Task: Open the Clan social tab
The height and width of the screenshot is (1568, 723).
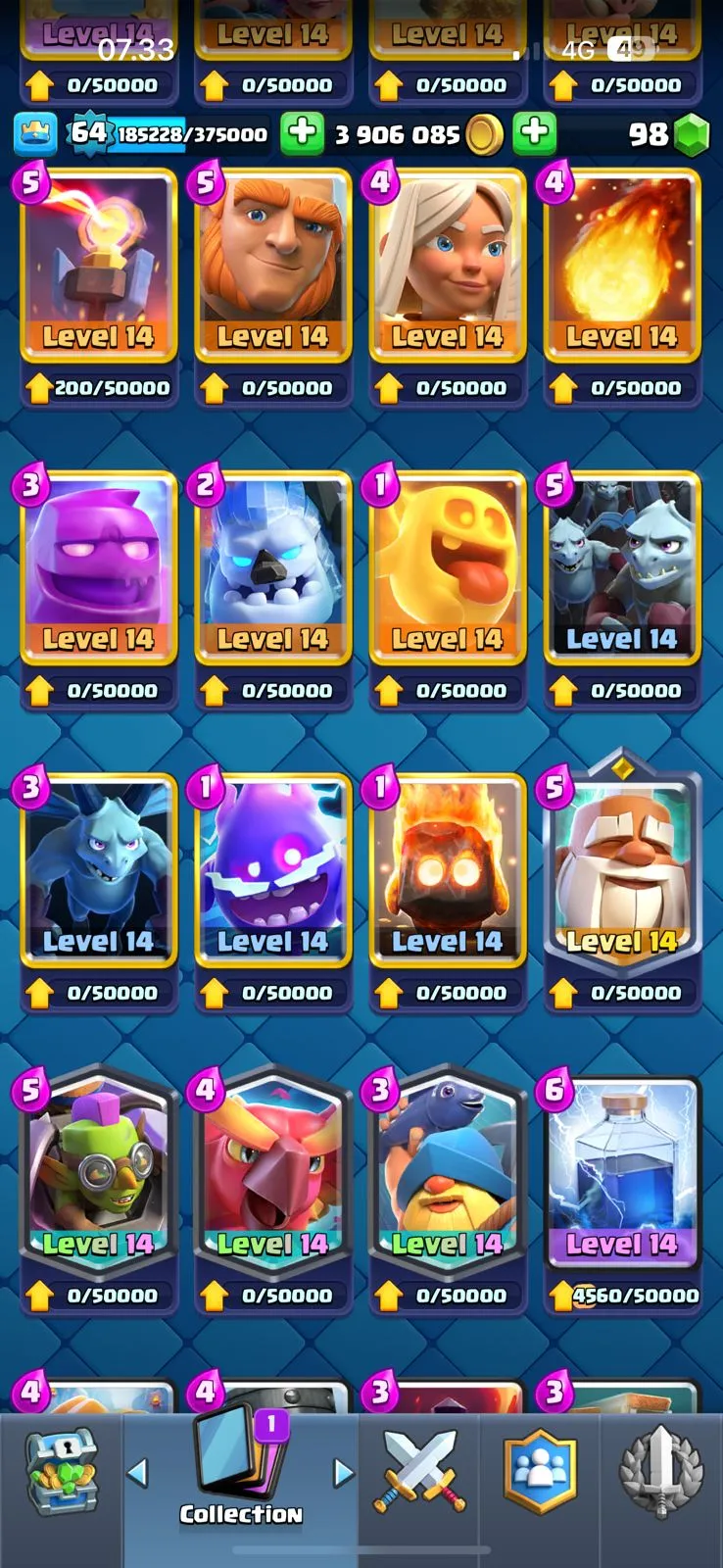Action: point(540,1472)
